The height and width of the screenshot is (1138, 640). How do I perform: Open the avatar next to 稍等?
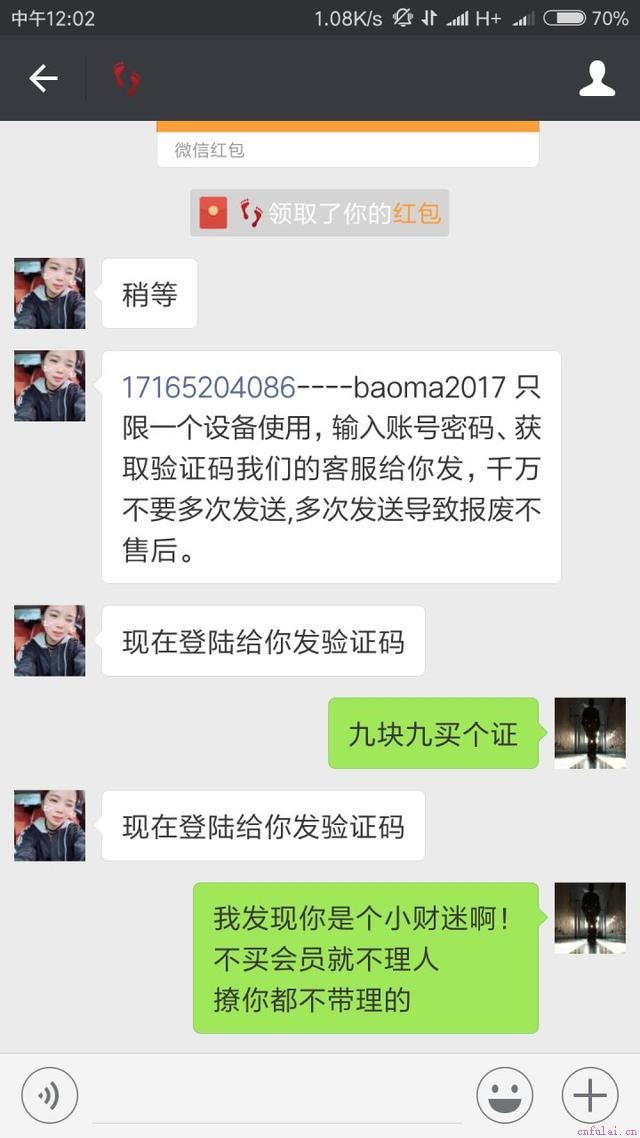pos(49,294)
